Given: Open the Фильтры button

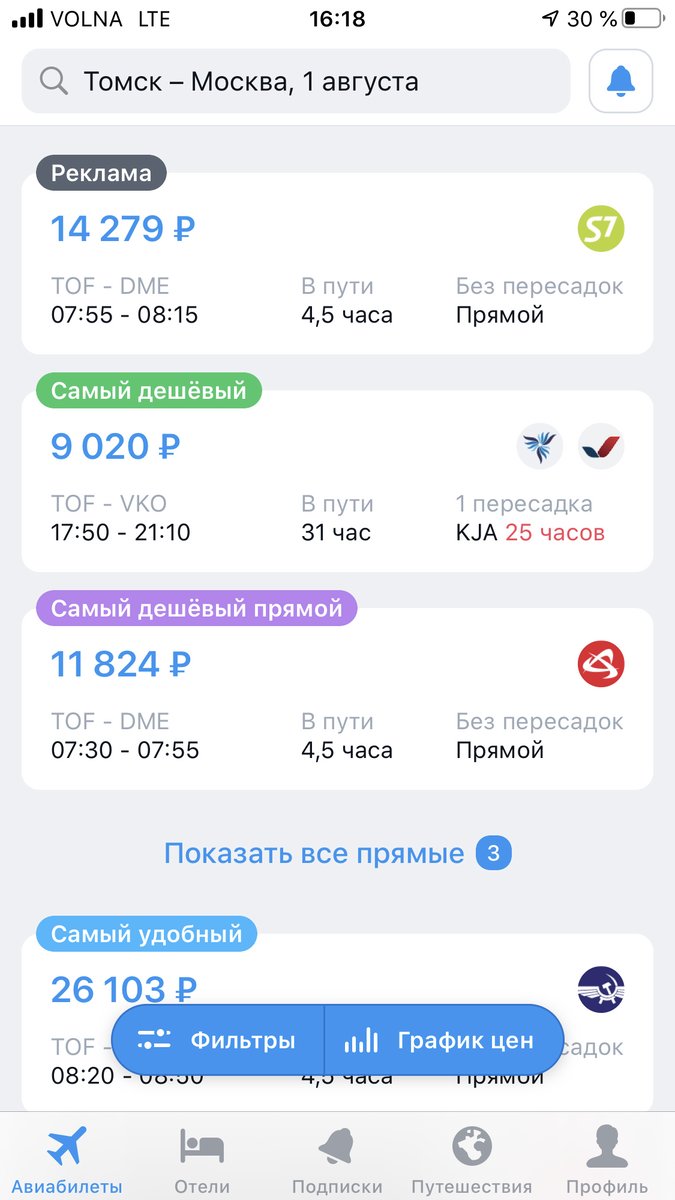Looking at the screenshot, I should click(218, 1041).
